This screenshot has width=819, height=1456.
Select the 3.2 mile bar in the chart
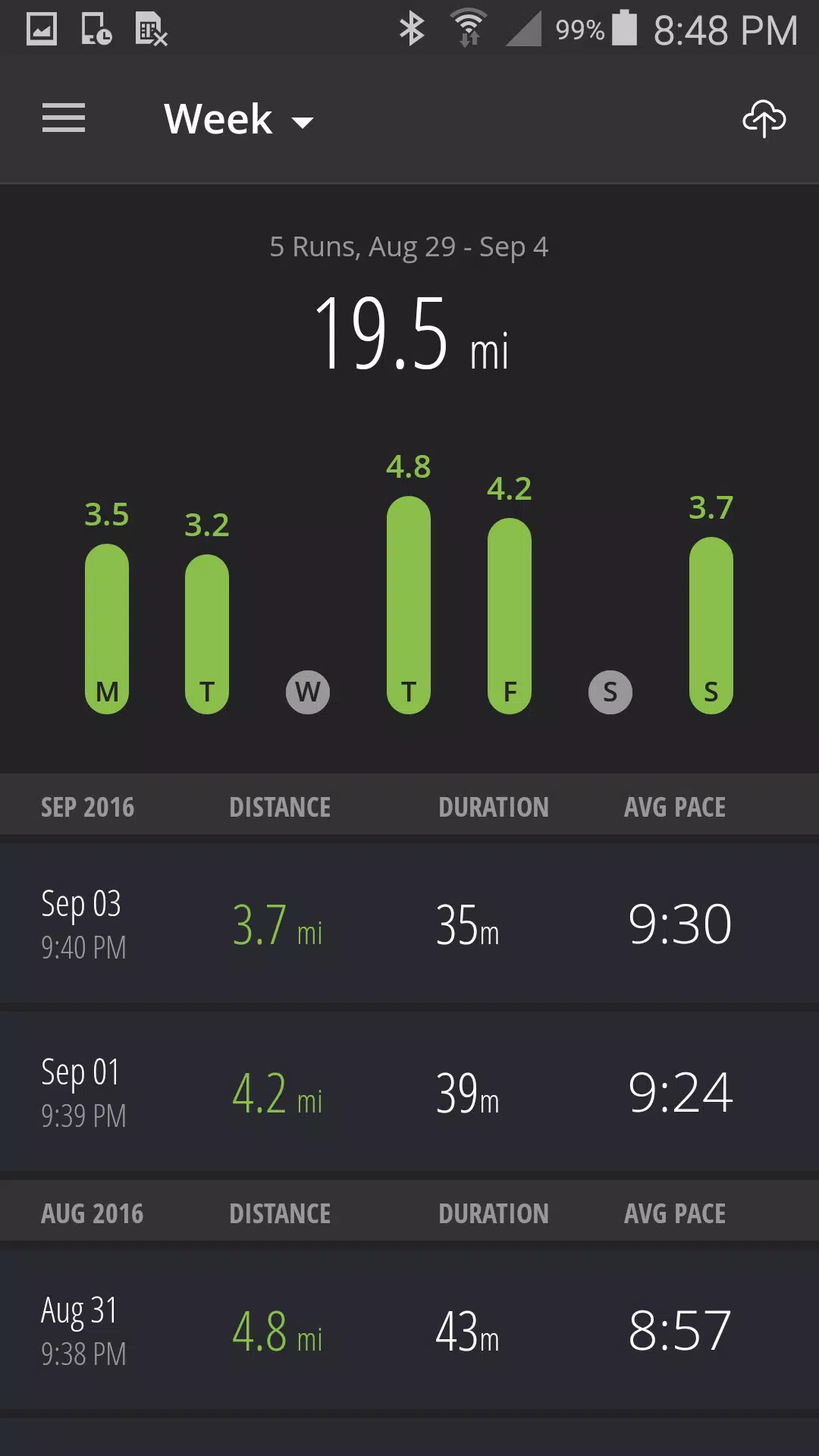click(x=207, y=634)
